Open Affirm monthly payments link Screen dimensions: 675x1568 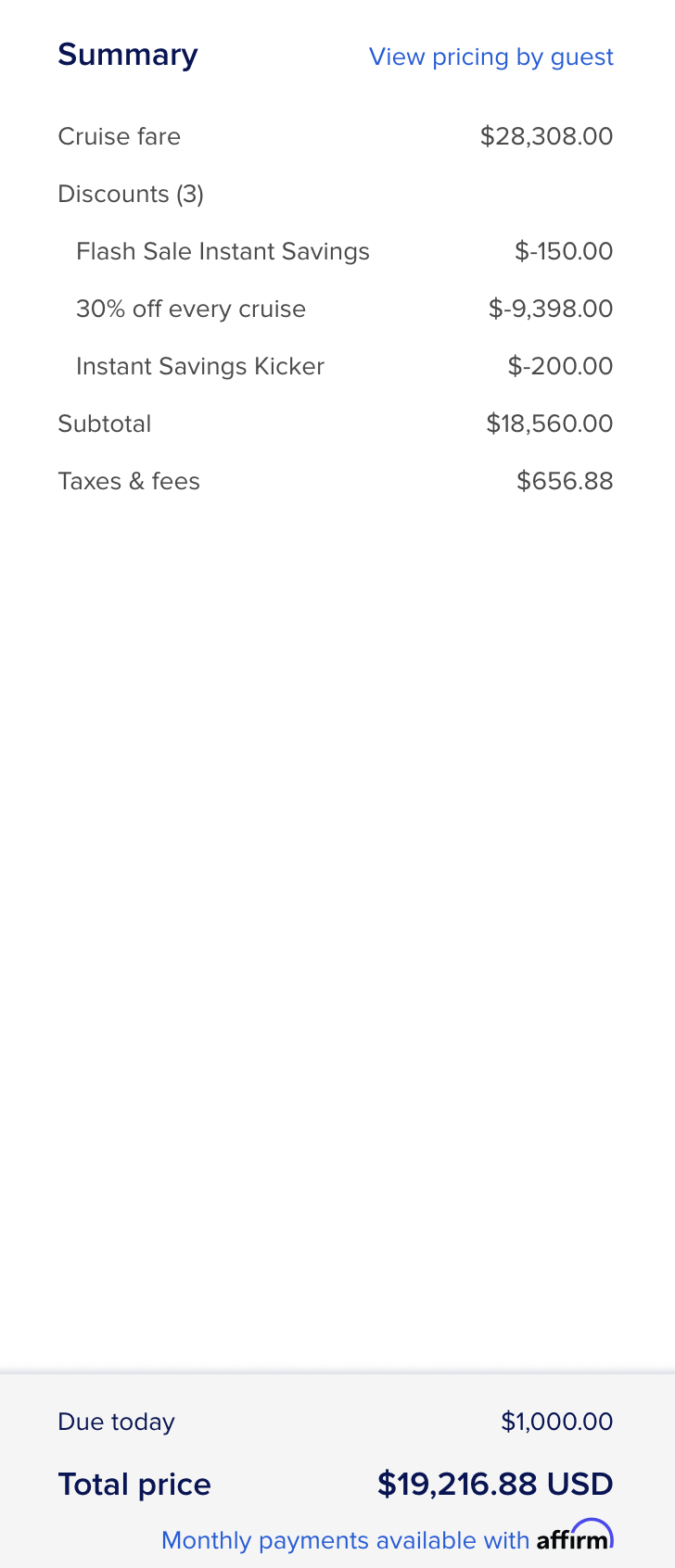[387, 1539]
